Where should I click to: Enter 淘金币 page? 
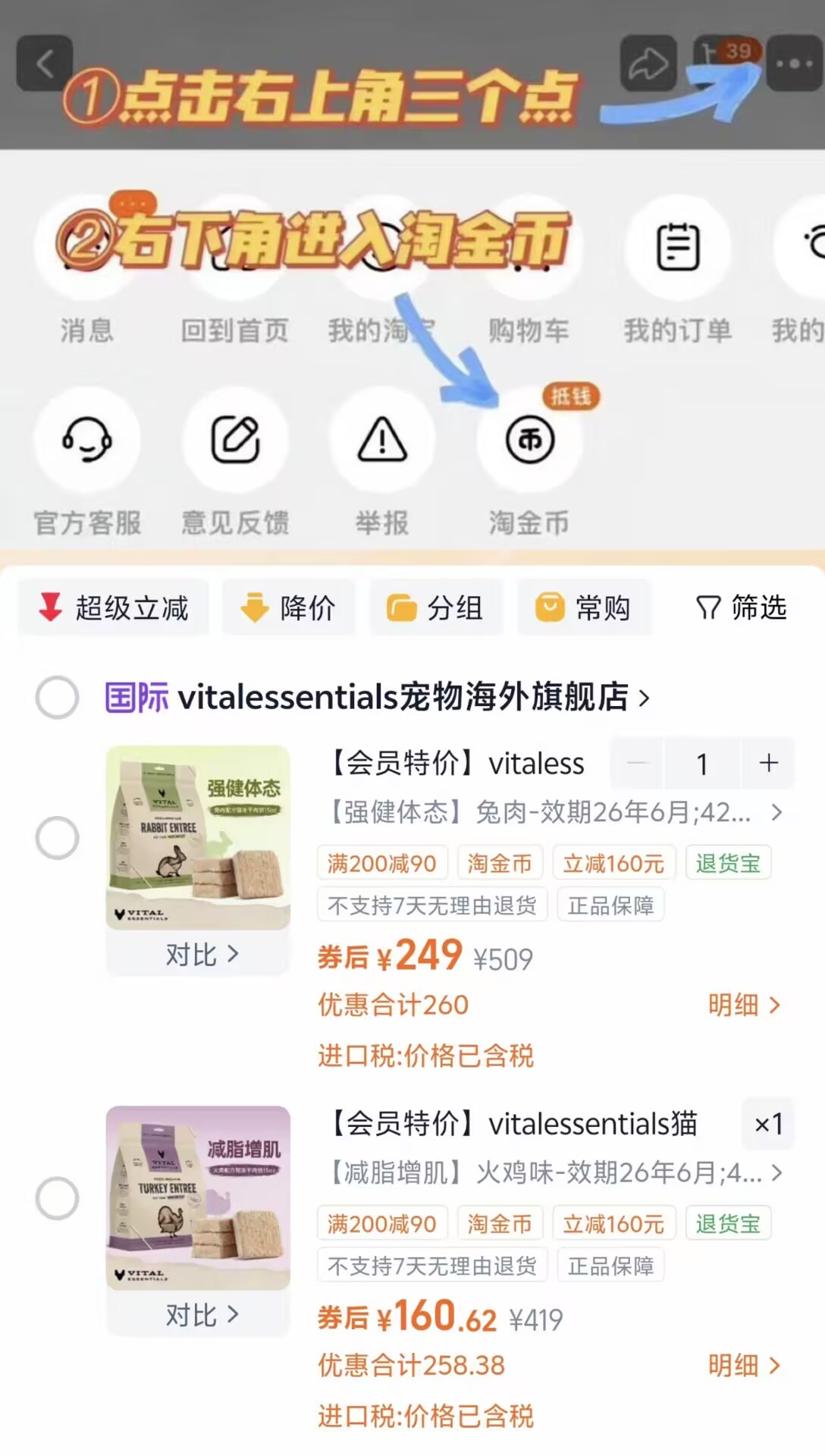(529, 441)
